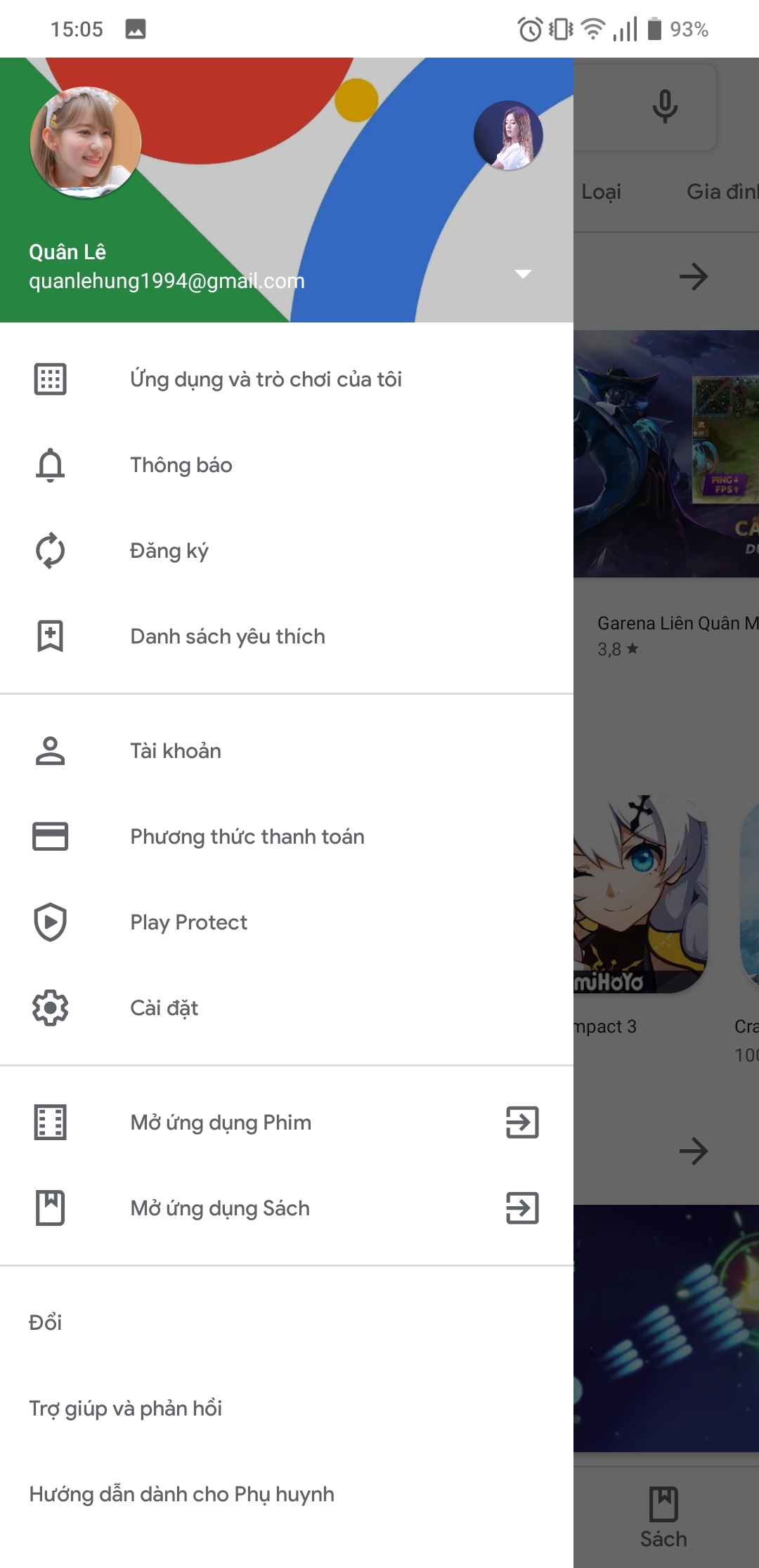Viewport: 759px width, 1568px height.
Task: Open Tài khoản account page
Action: [x=176, y=751]
